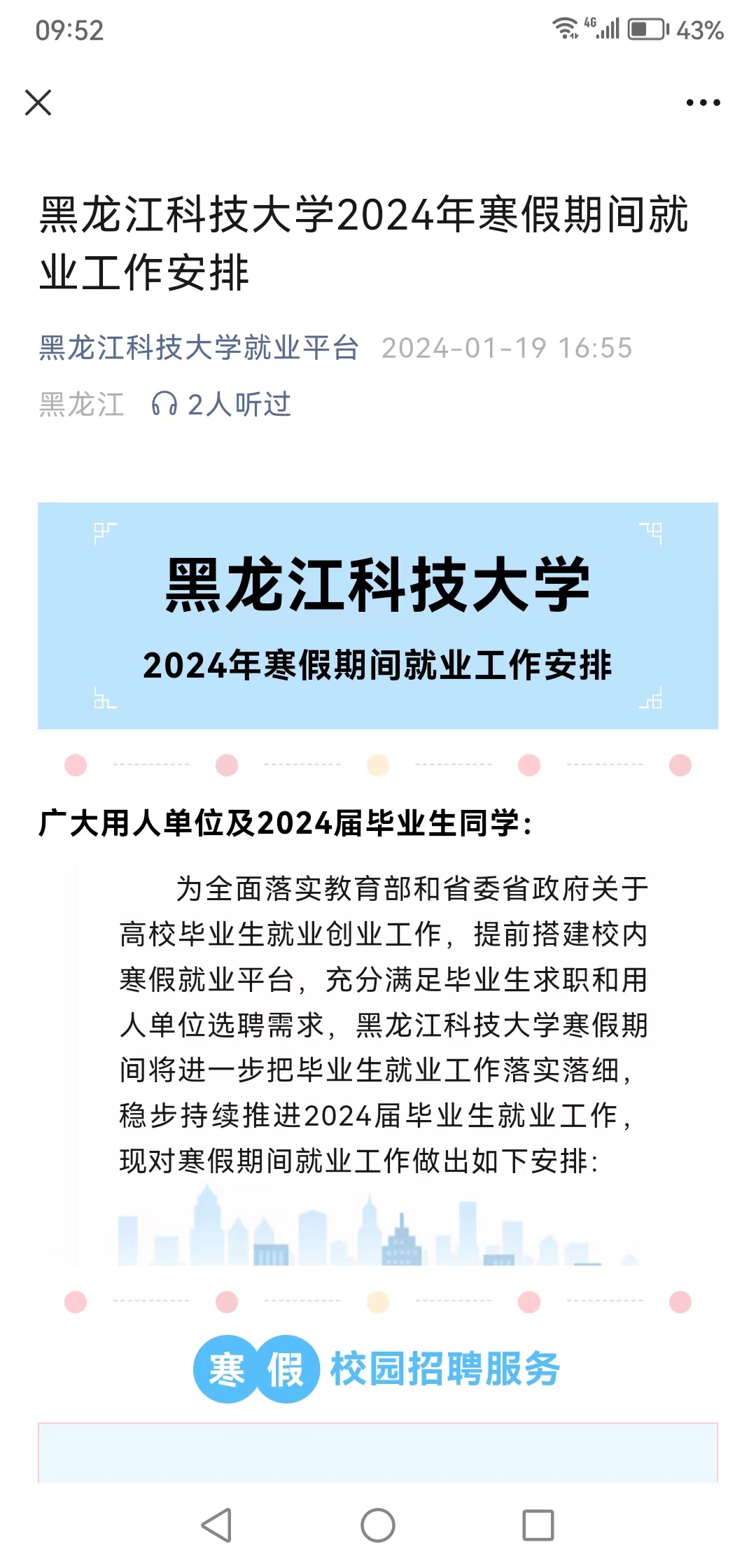Open the three-dot overflow menu
Viewport: 756px width, 1568px height.
pos(703,103)
